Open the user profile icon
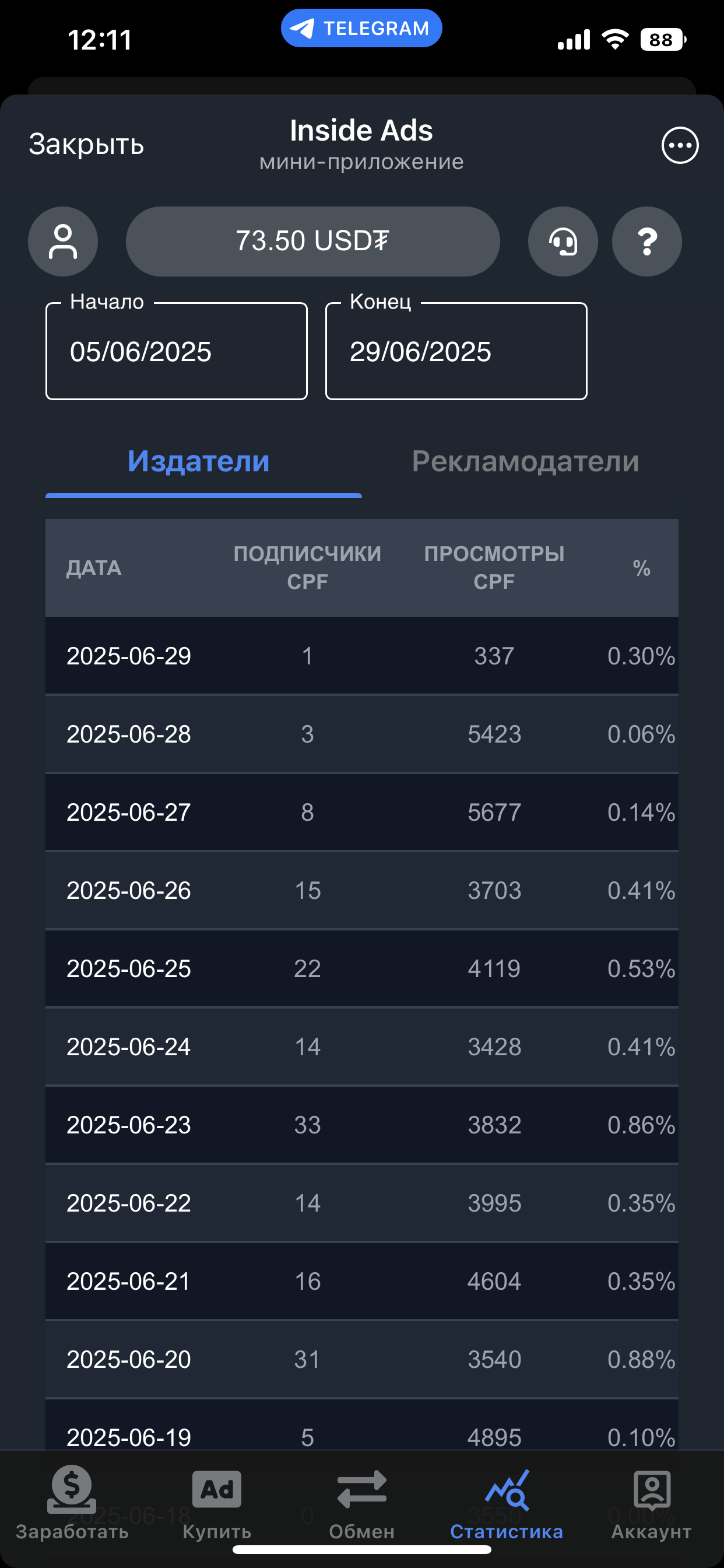The width and height of the screenshot is (724, 1568). click(x=64, y=242)
